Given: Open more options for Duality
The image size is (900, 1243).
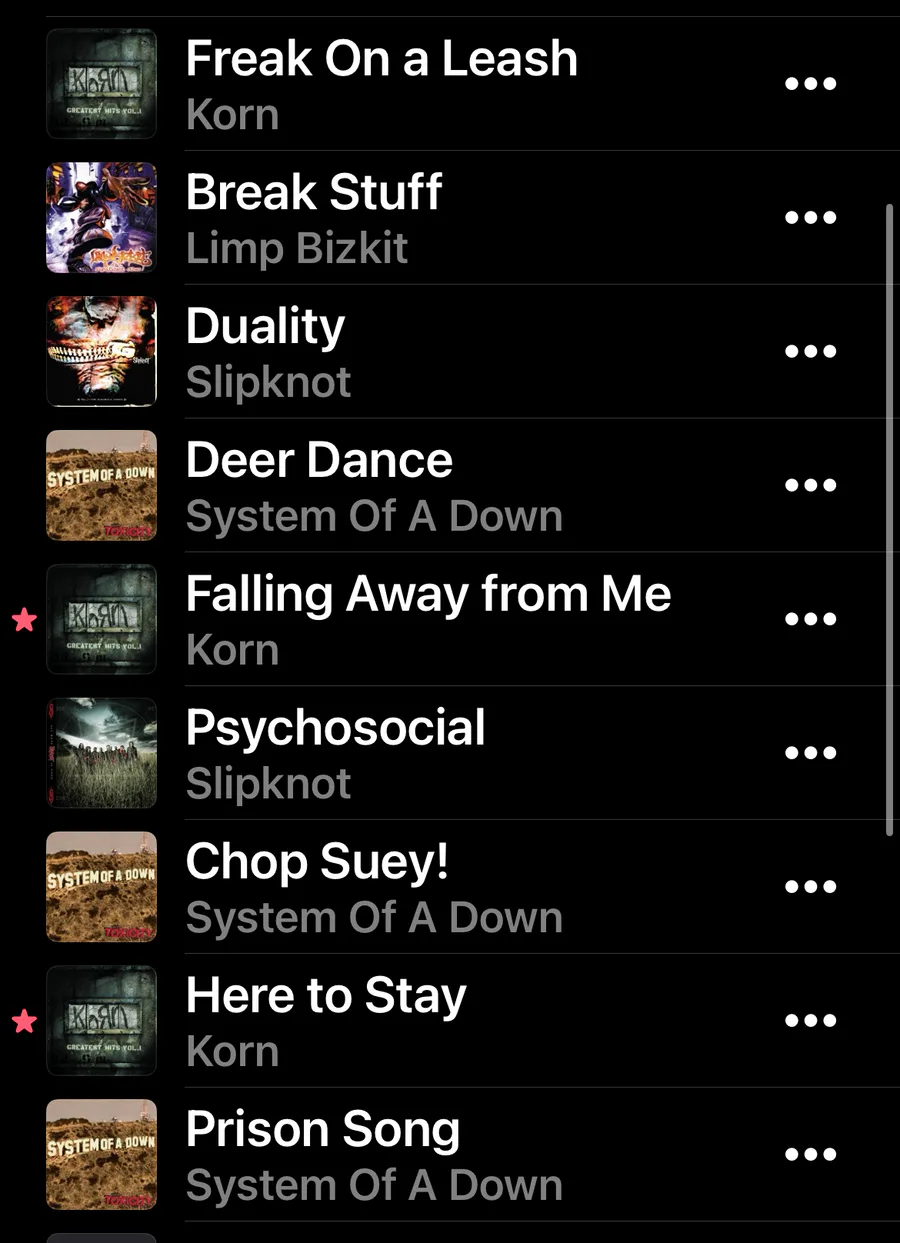Looking at the screenshot, I should point(810,352).
